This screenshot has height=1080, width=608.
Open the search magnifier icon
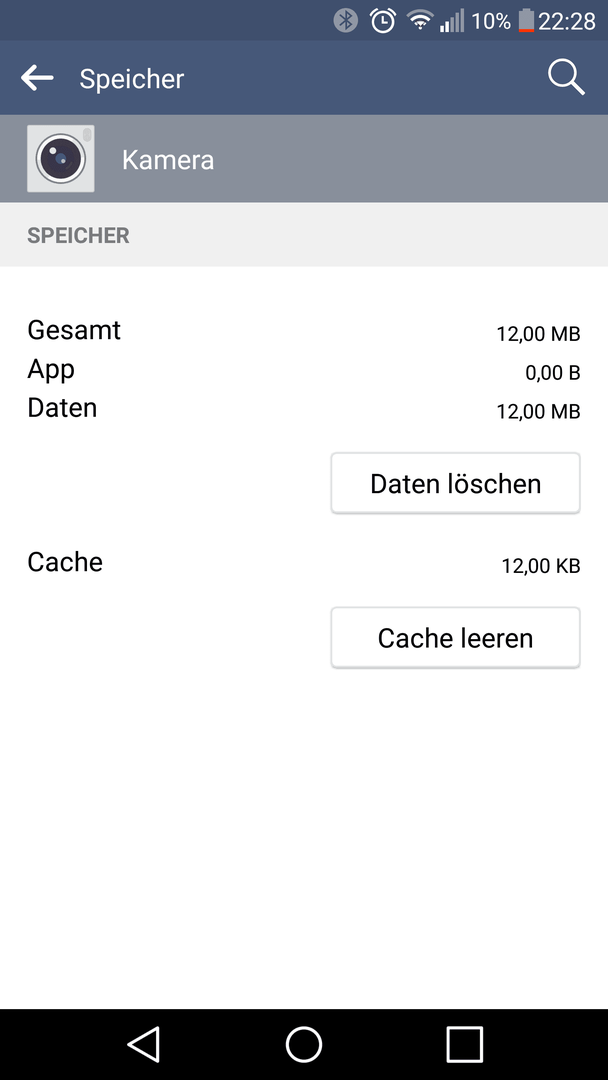(566, 77)
